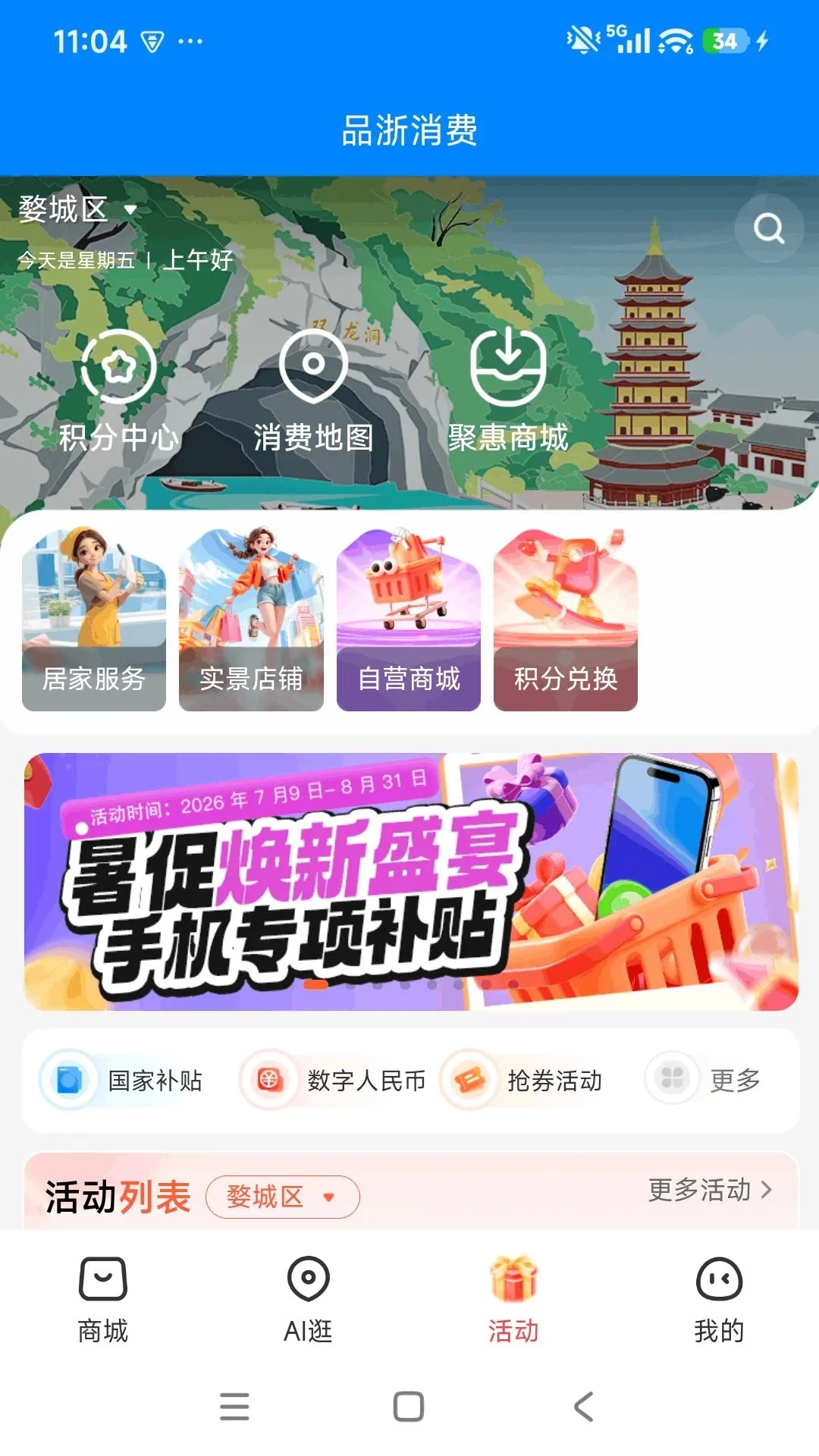Expand the 婺城区 location dropdown at top

click(x=77, y=209)
